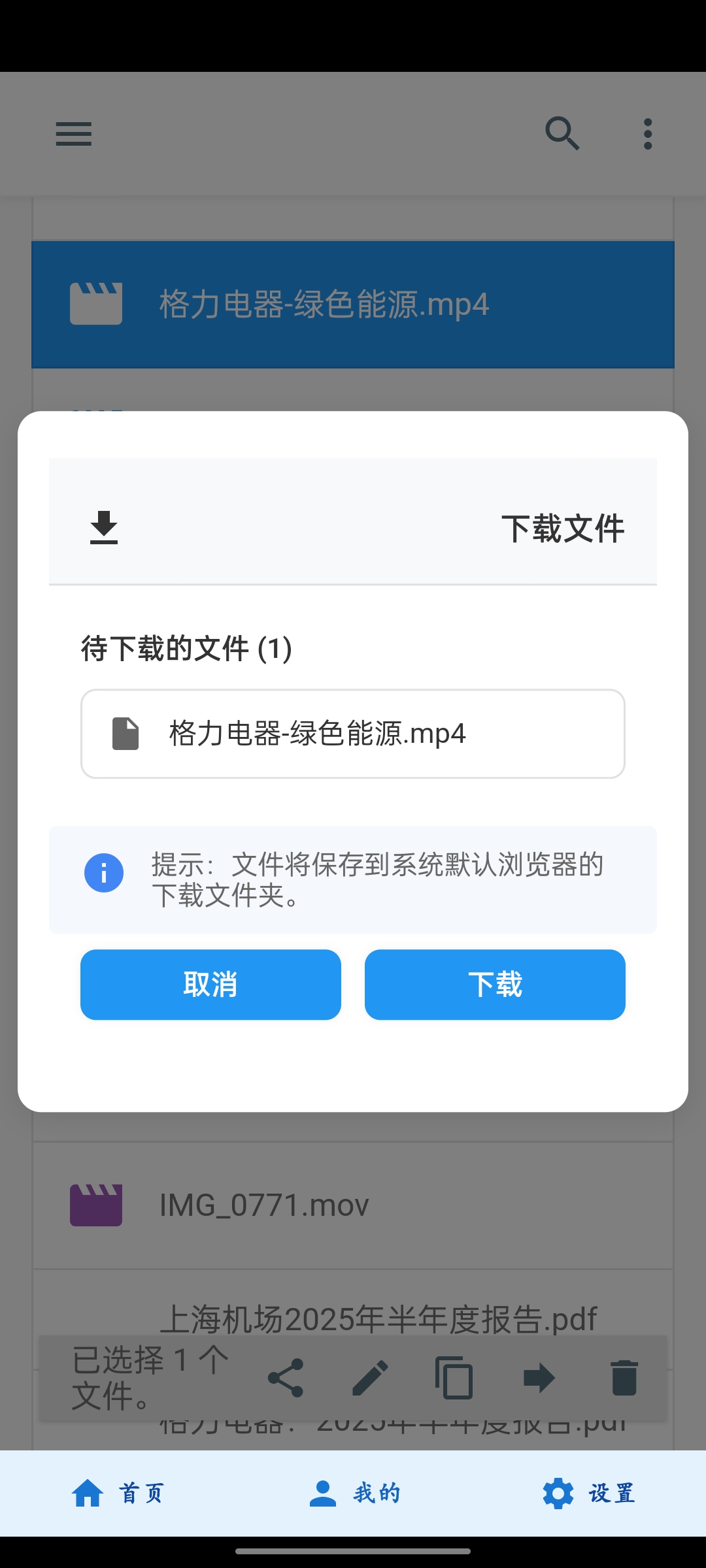Open the navigation drawer menu

[x=73, y=134]
